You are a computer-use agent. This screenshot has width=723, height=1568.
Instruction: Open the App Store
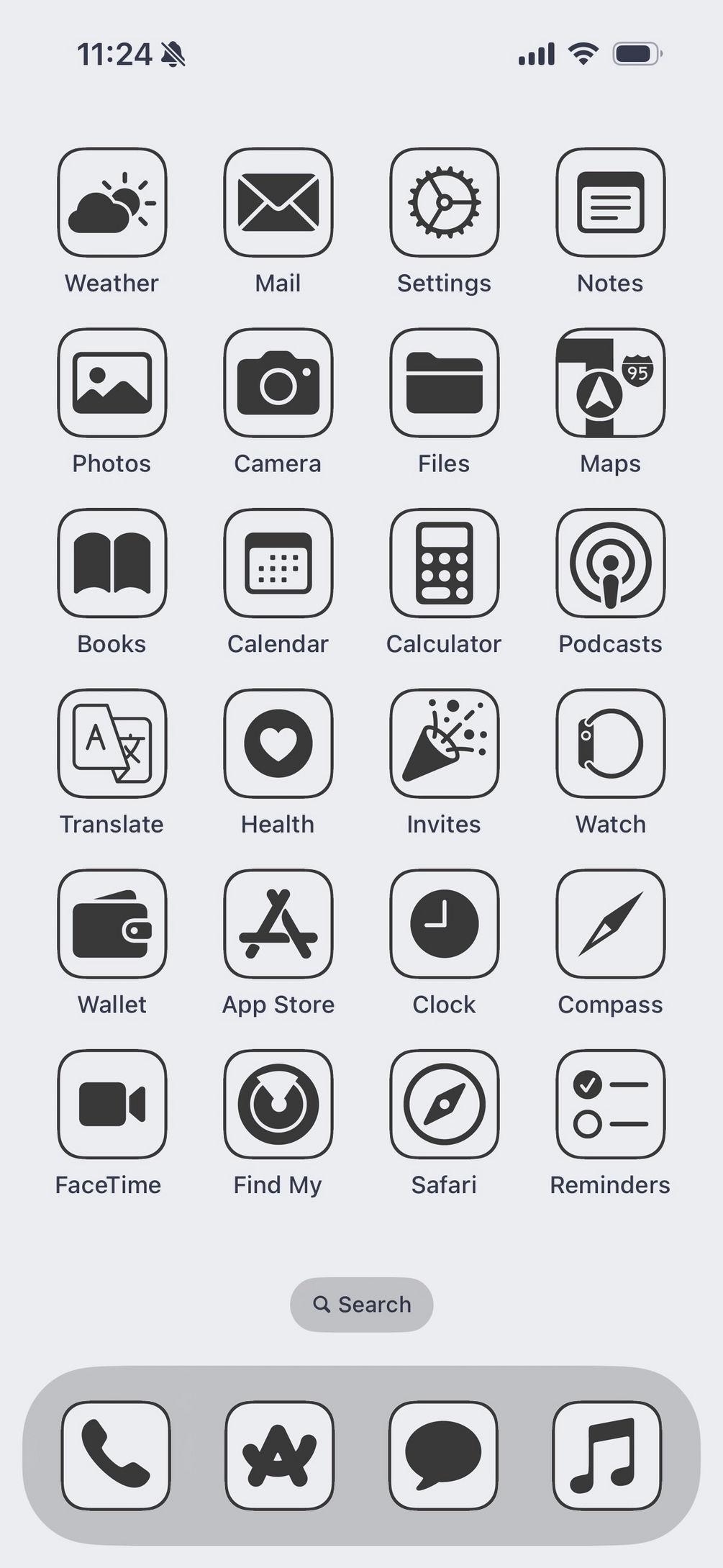click(x=278, y=924)
